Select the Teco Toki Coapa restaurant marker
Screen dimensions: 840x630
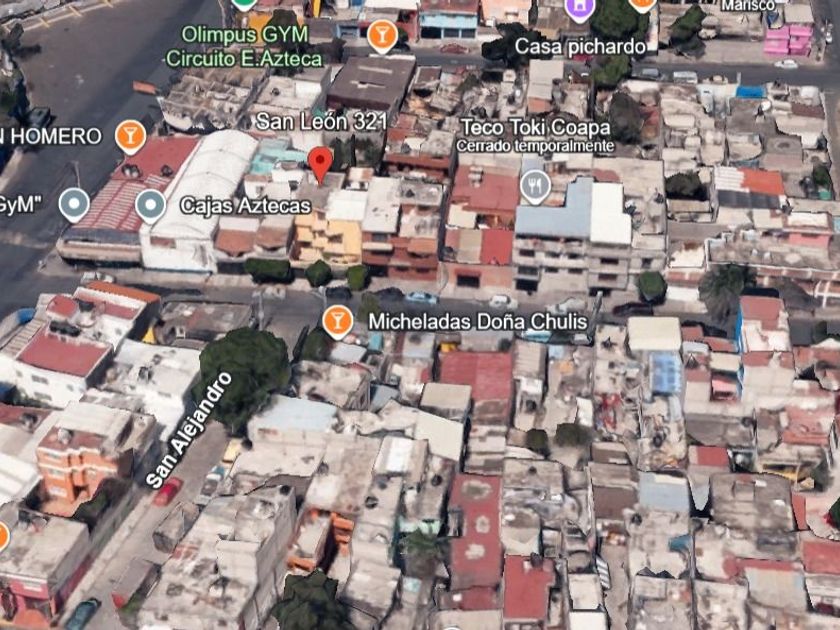535,187
